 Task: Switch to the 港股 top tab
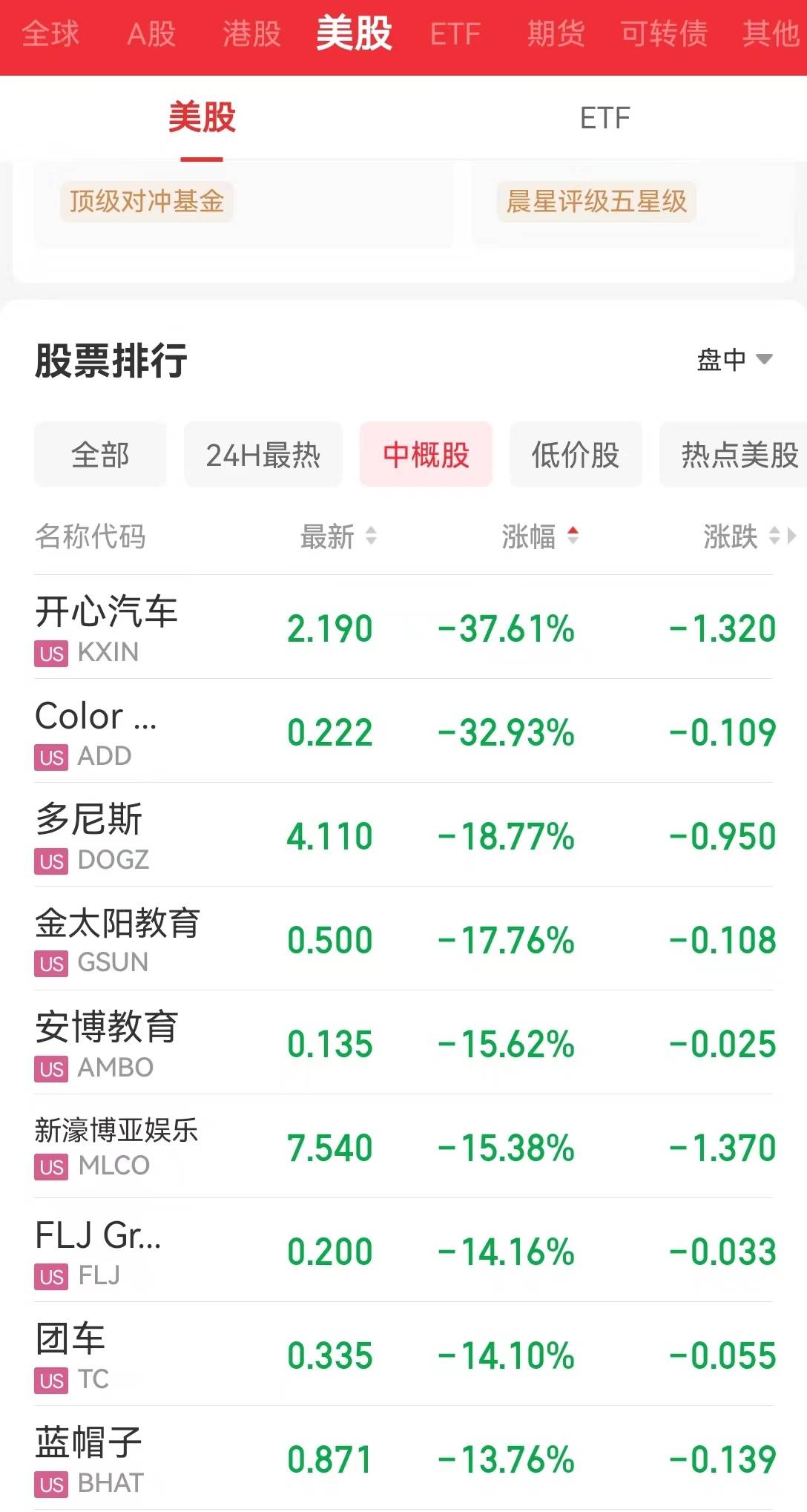(x=251, y=34)
